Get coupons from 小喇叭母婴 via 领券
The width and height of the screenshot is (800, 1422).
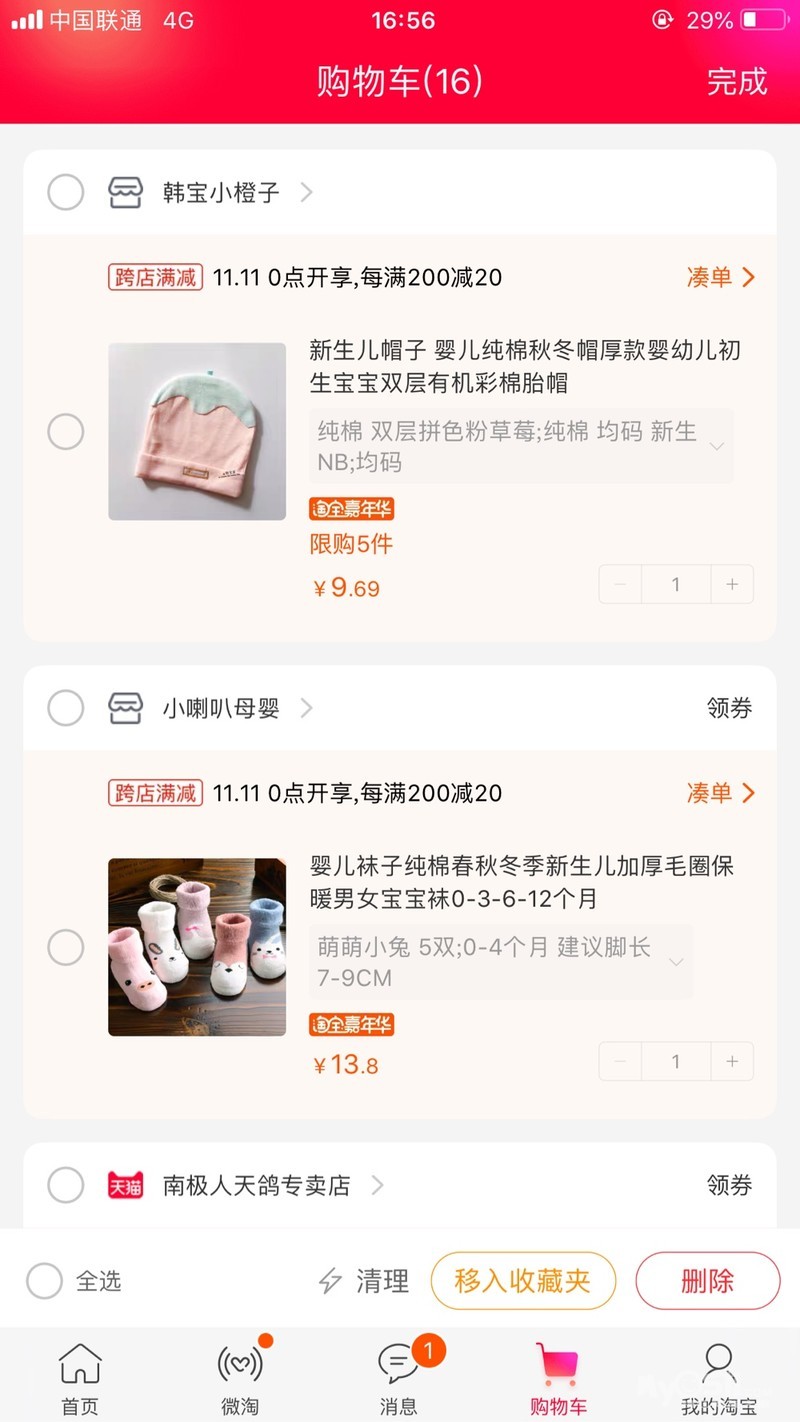point(729,709)
